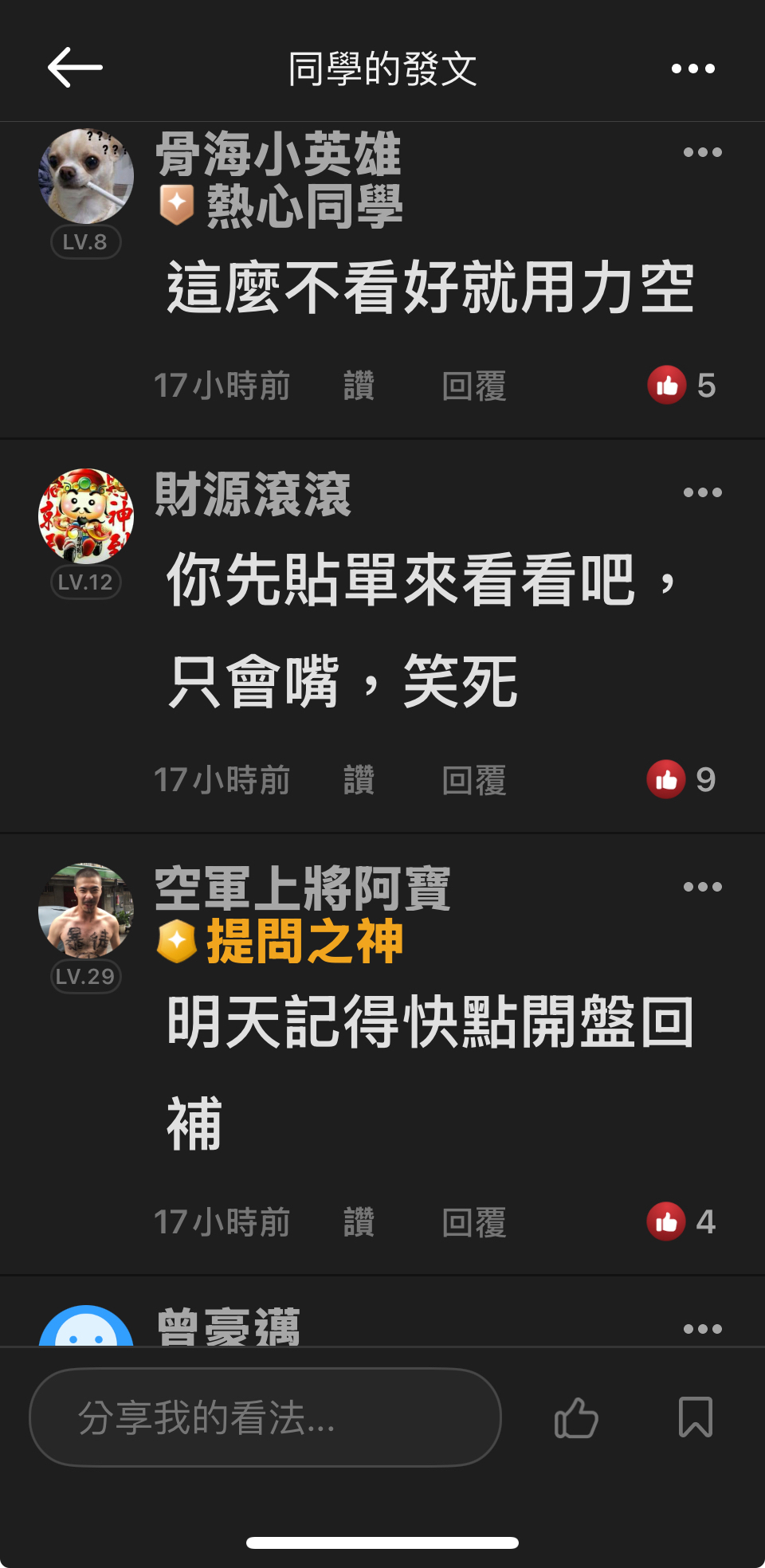View 空軍上將阿寶's avatar profile

click(86, 910)
